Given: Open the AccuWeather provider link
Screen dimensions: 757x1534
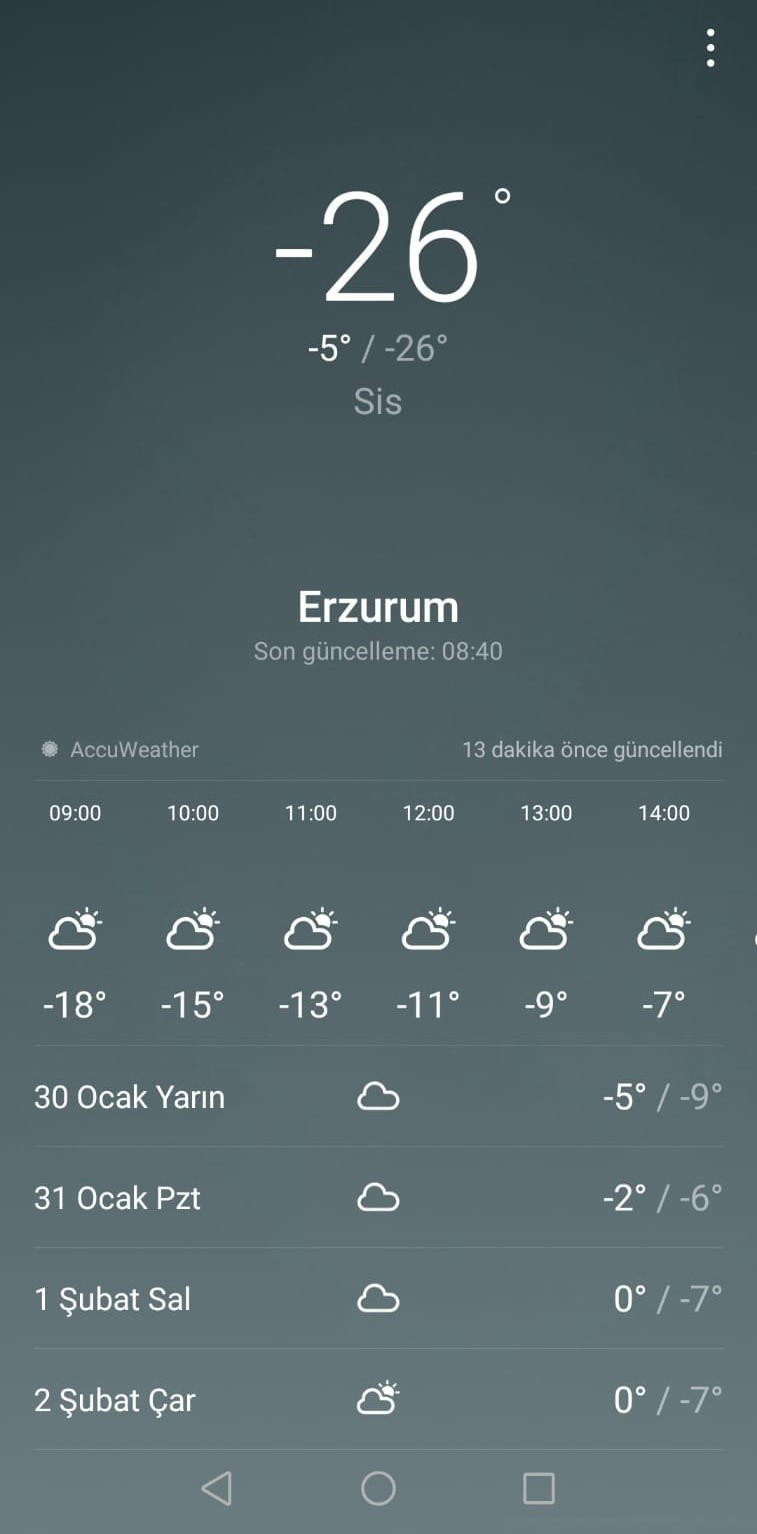Looking at the screenshot, I should pos(133,749).
